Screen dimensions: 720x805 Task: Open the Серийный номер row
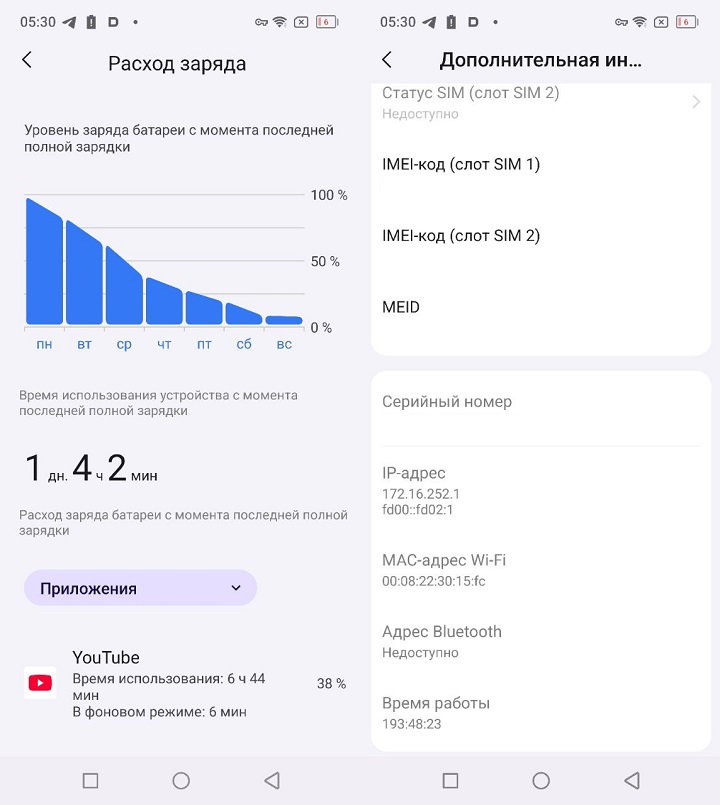(x=540, y=402)
